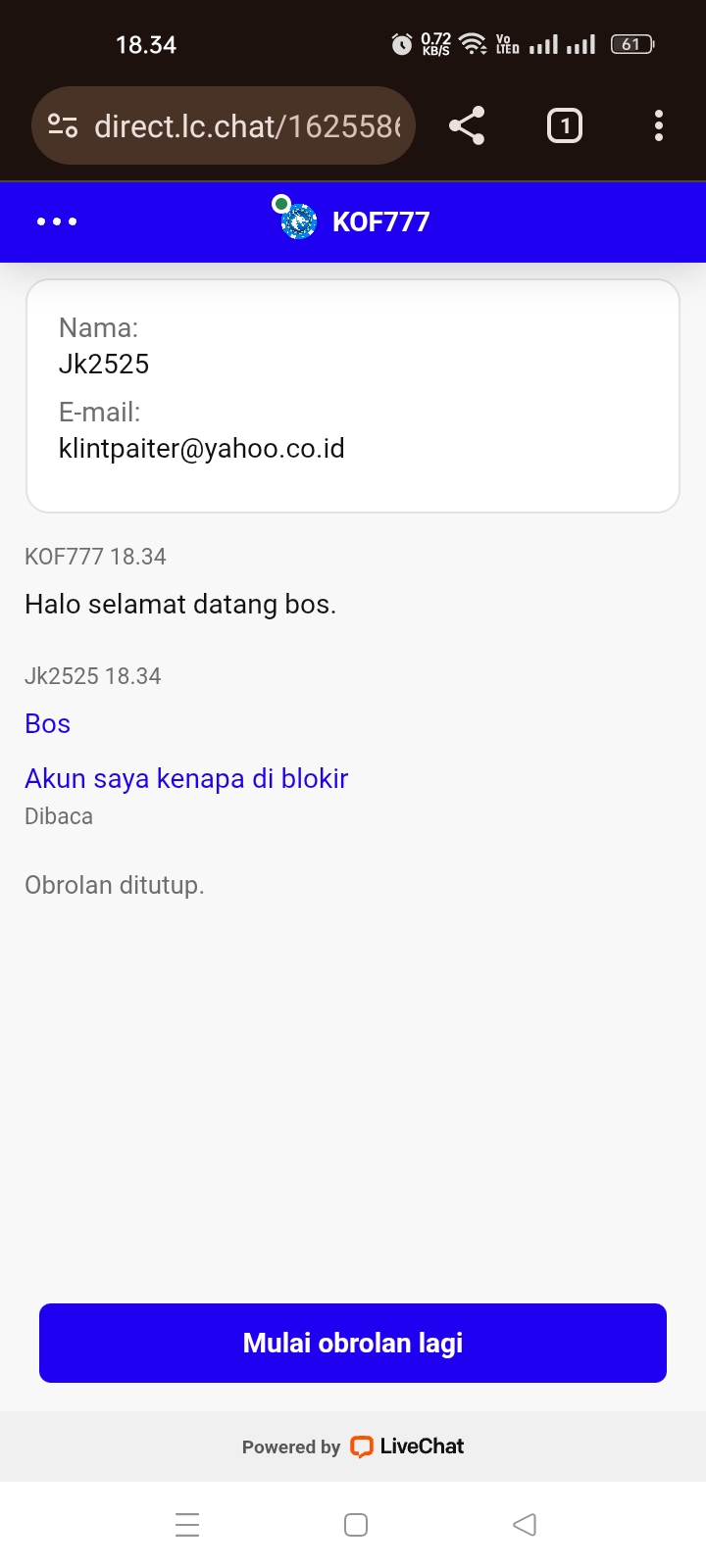The width and height of the screenshot is (706, 1568).
Task: Open the LiveChat powered-by link
Action: coord(406,1446)
